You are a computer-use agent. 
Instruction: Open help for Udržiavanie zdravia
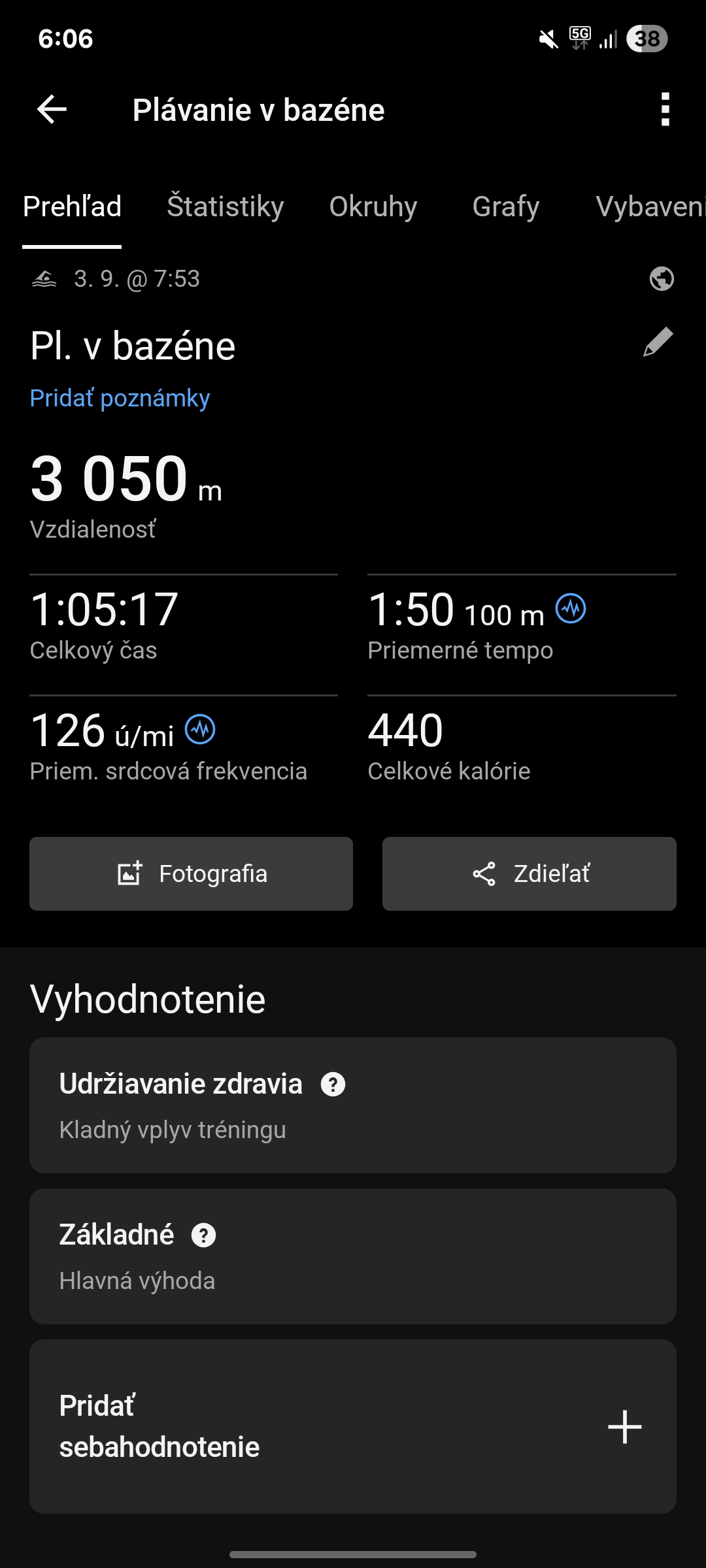333,1085
